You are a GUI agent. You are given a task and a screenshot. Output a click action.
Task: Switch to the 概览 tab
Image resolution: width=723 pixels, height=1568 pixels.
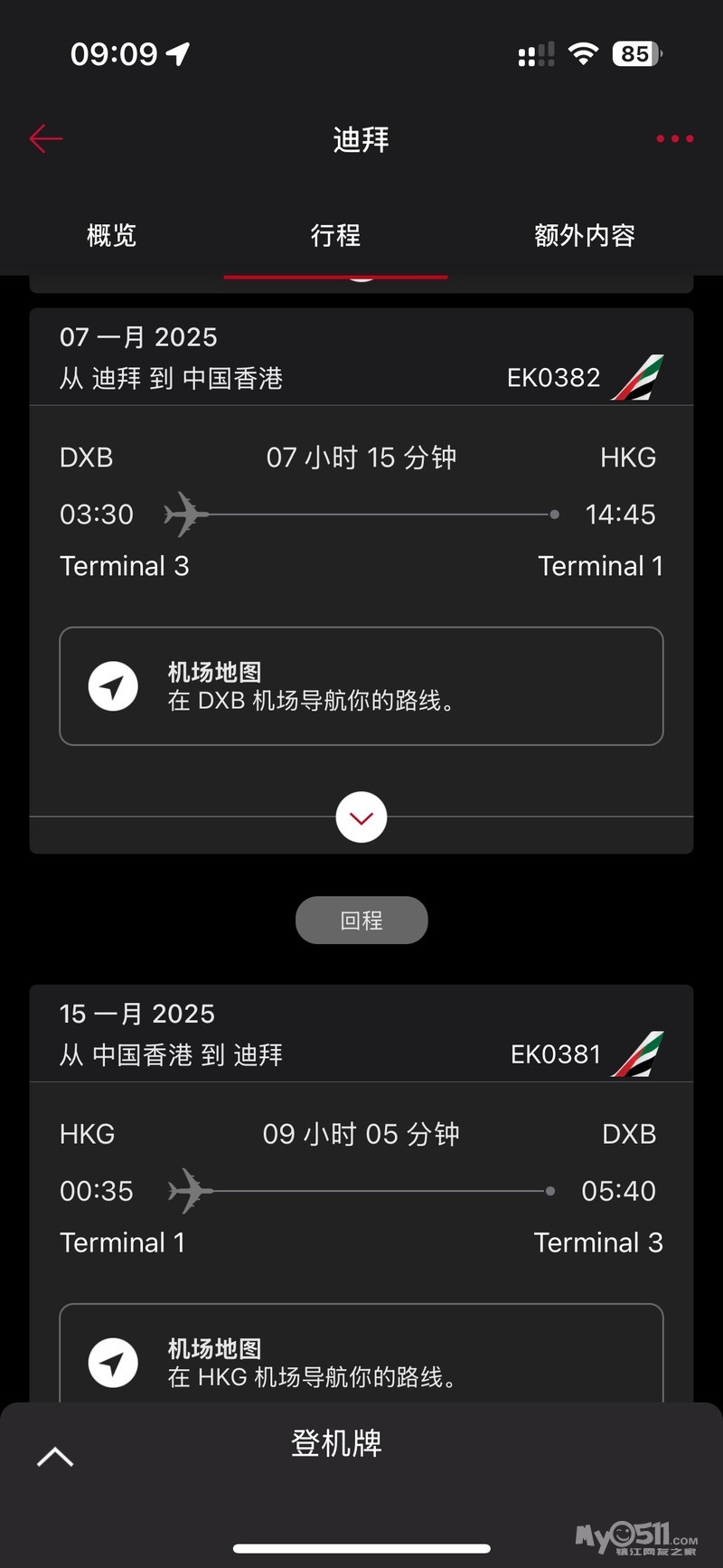coord(111,236)
